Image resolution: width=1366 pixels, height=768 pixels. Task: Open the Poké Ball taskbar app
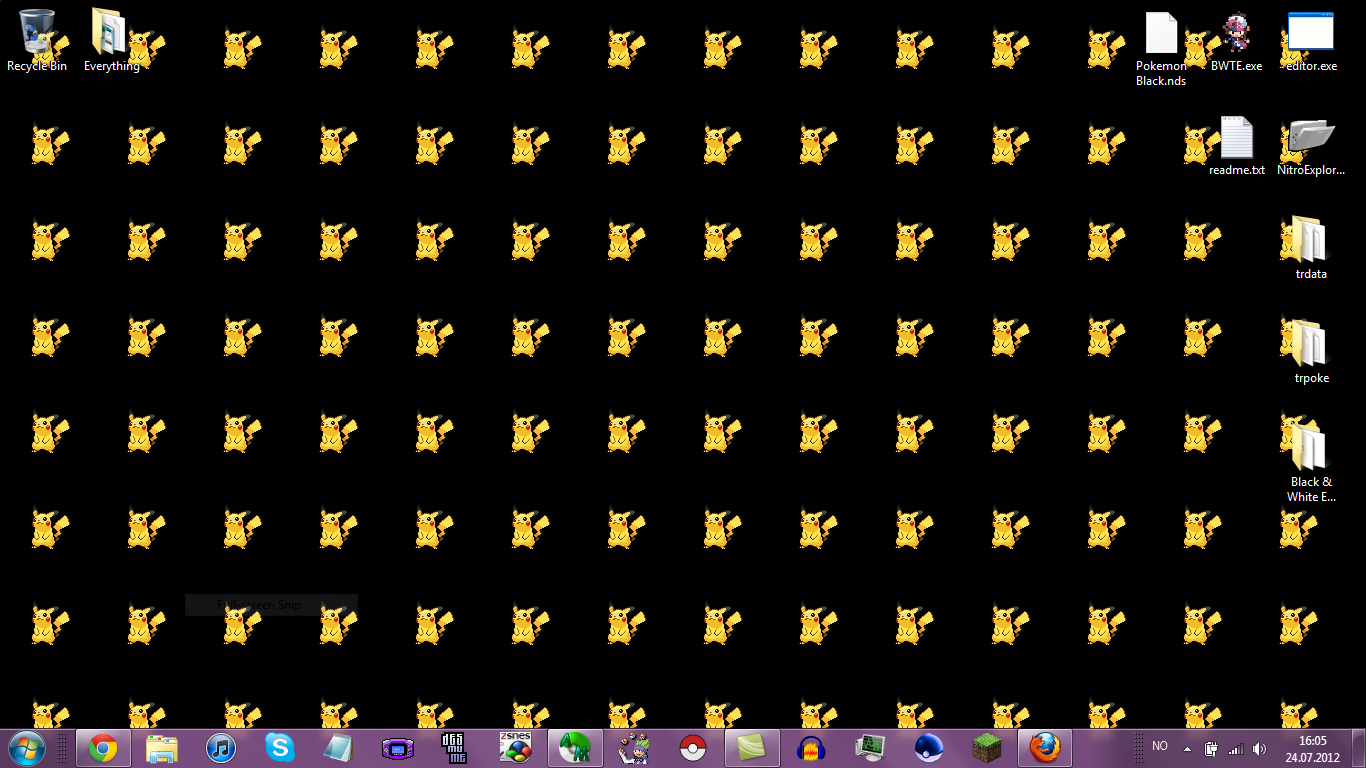692,748
